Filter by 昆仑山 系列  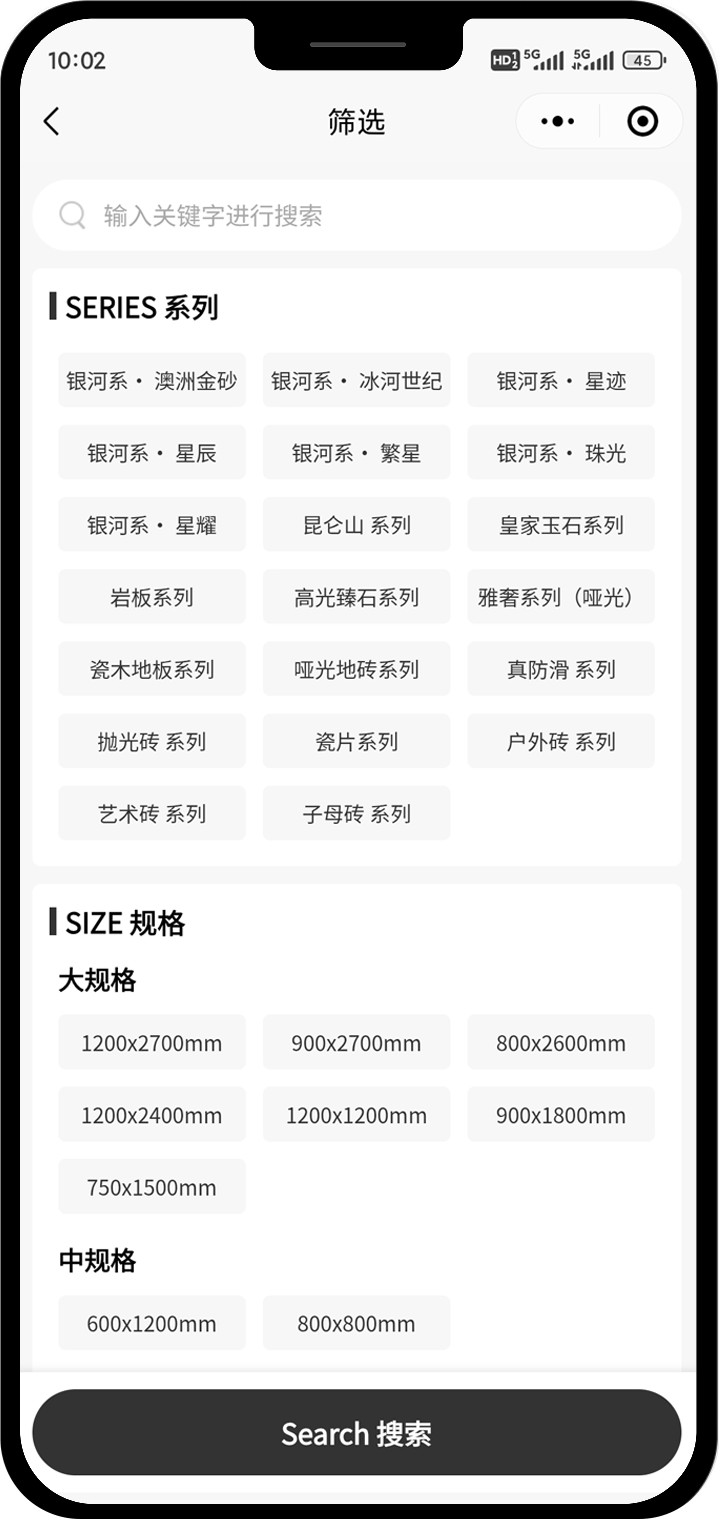pos(356,525)
